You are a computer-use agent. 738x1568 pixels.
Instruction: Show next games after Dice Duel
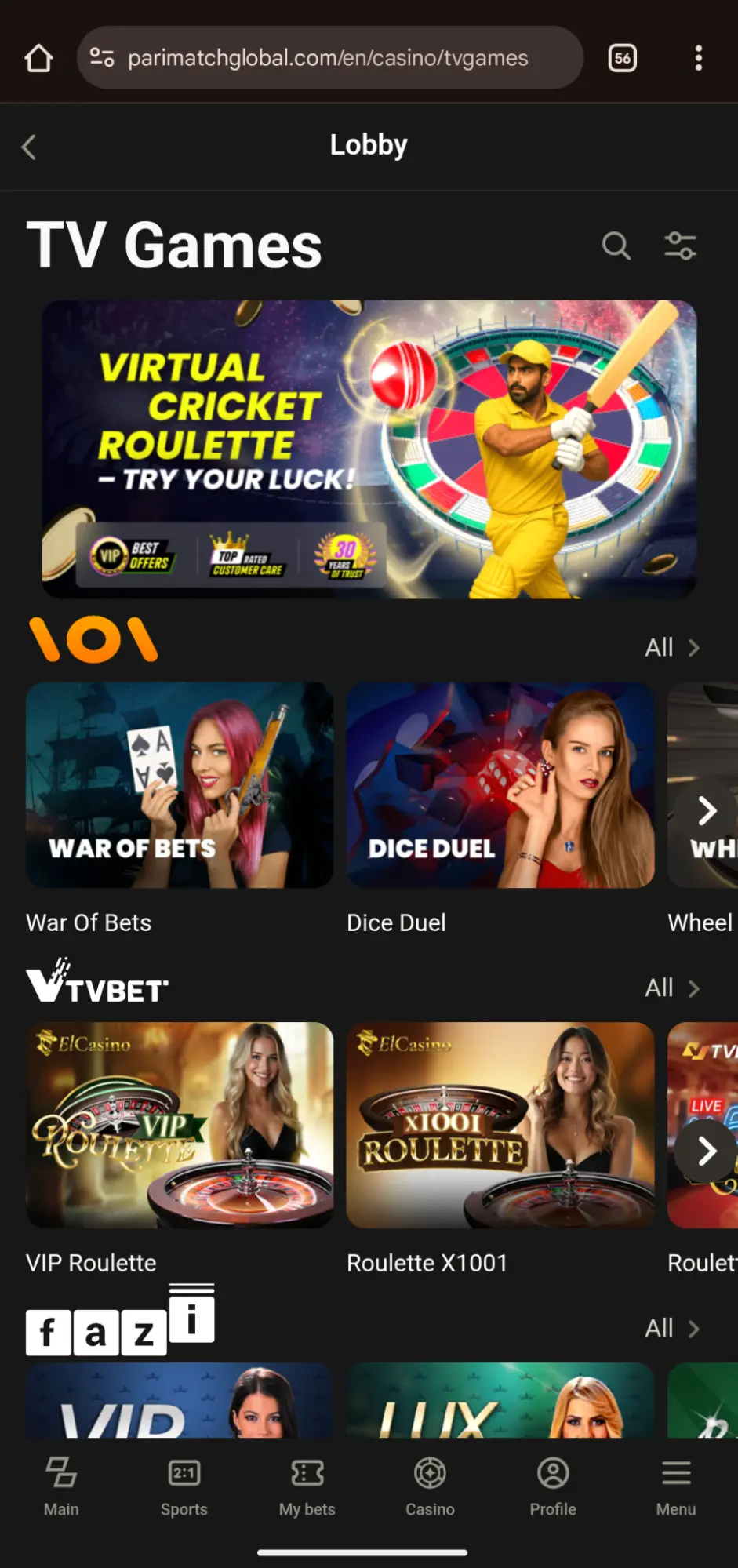click(x=707, y=811)
